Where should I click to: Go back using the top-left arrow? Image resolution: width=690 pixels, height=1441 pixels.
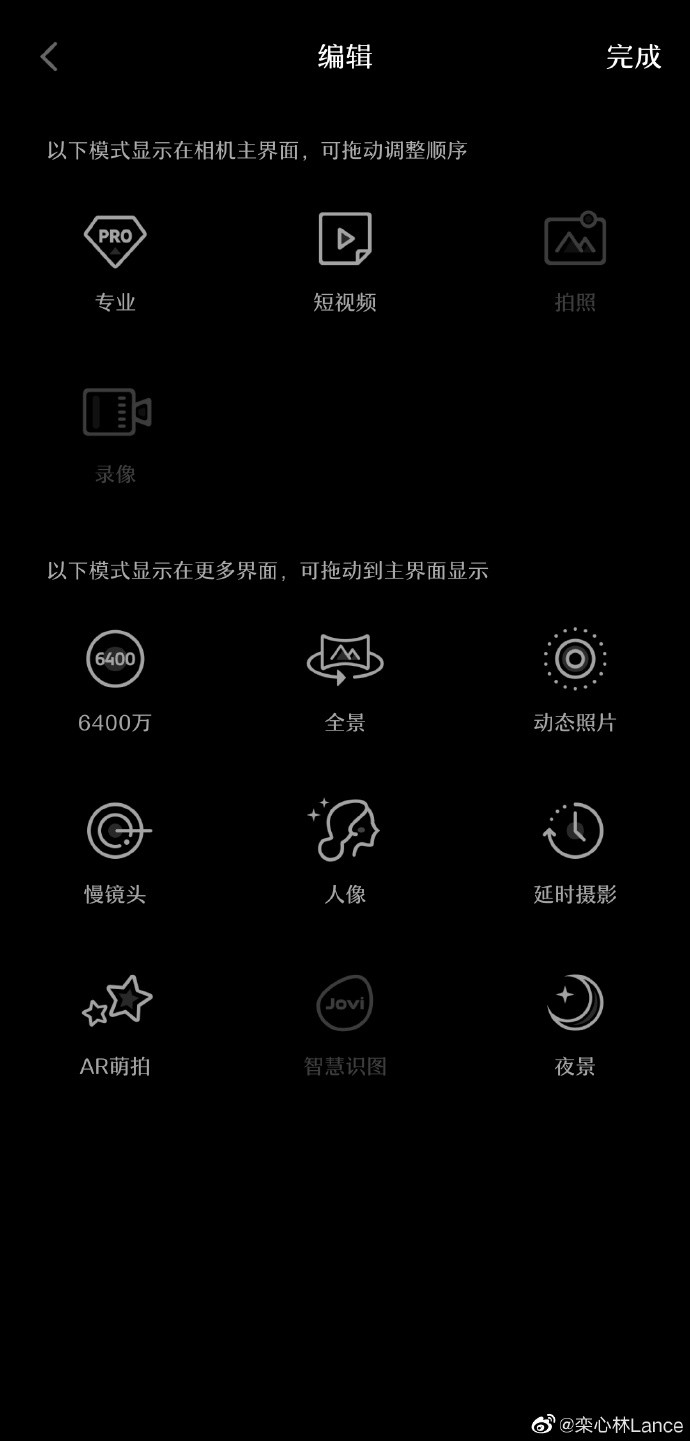point(49,57)
